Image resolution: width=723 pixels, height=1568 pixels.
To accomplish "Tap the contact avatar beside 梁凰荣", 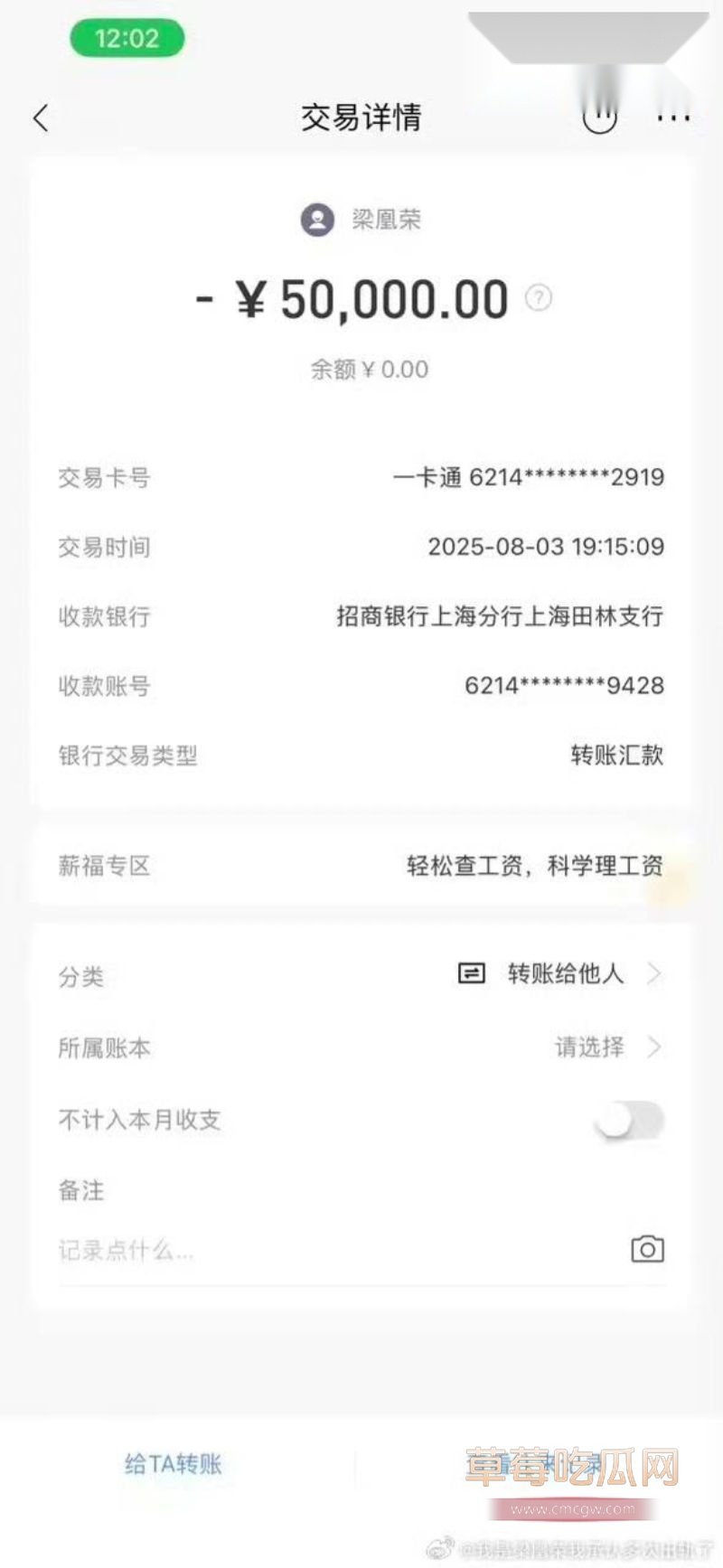I will point(317,220).
